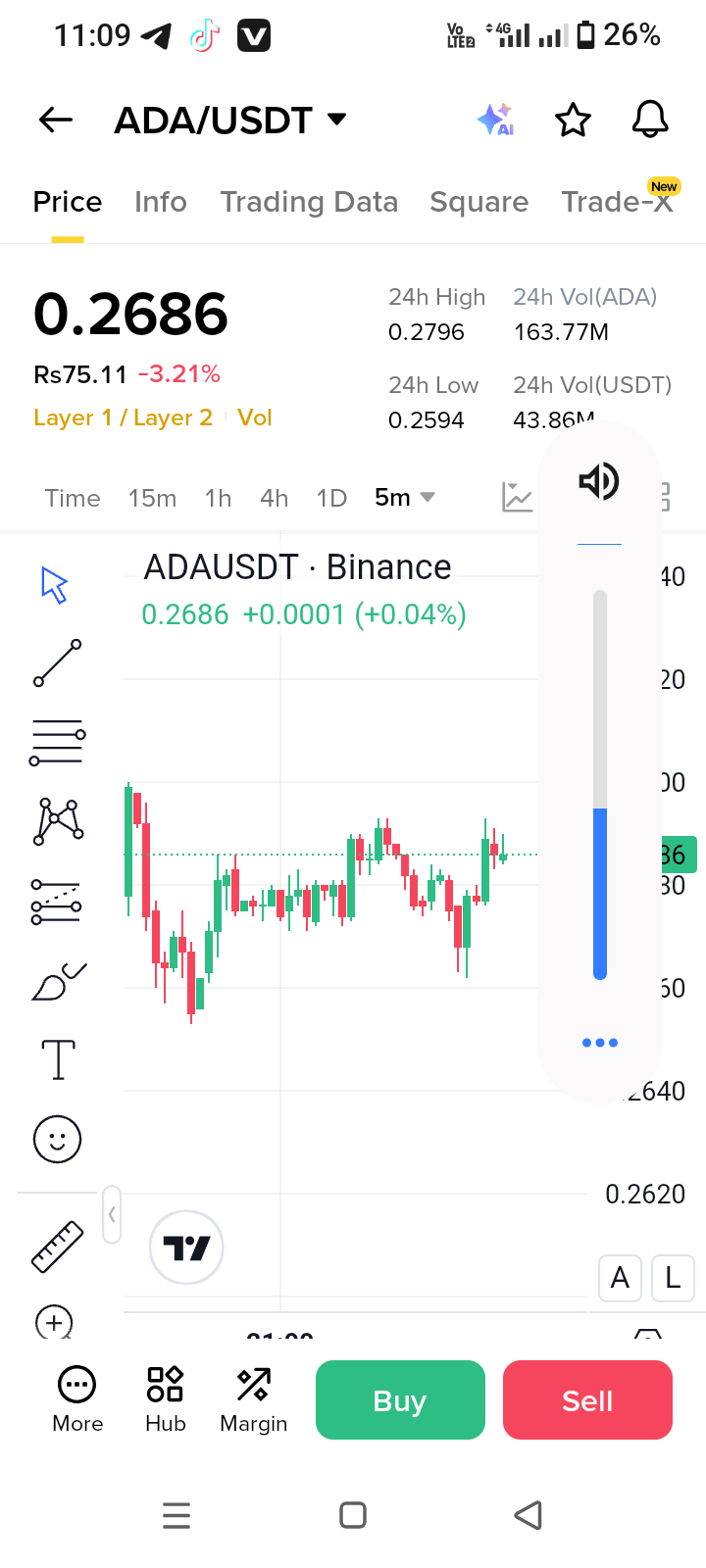The height and width of the screenshot is (1568, 706).
Task: Switch to the Trading Data tab
Action: click(309, 202)
